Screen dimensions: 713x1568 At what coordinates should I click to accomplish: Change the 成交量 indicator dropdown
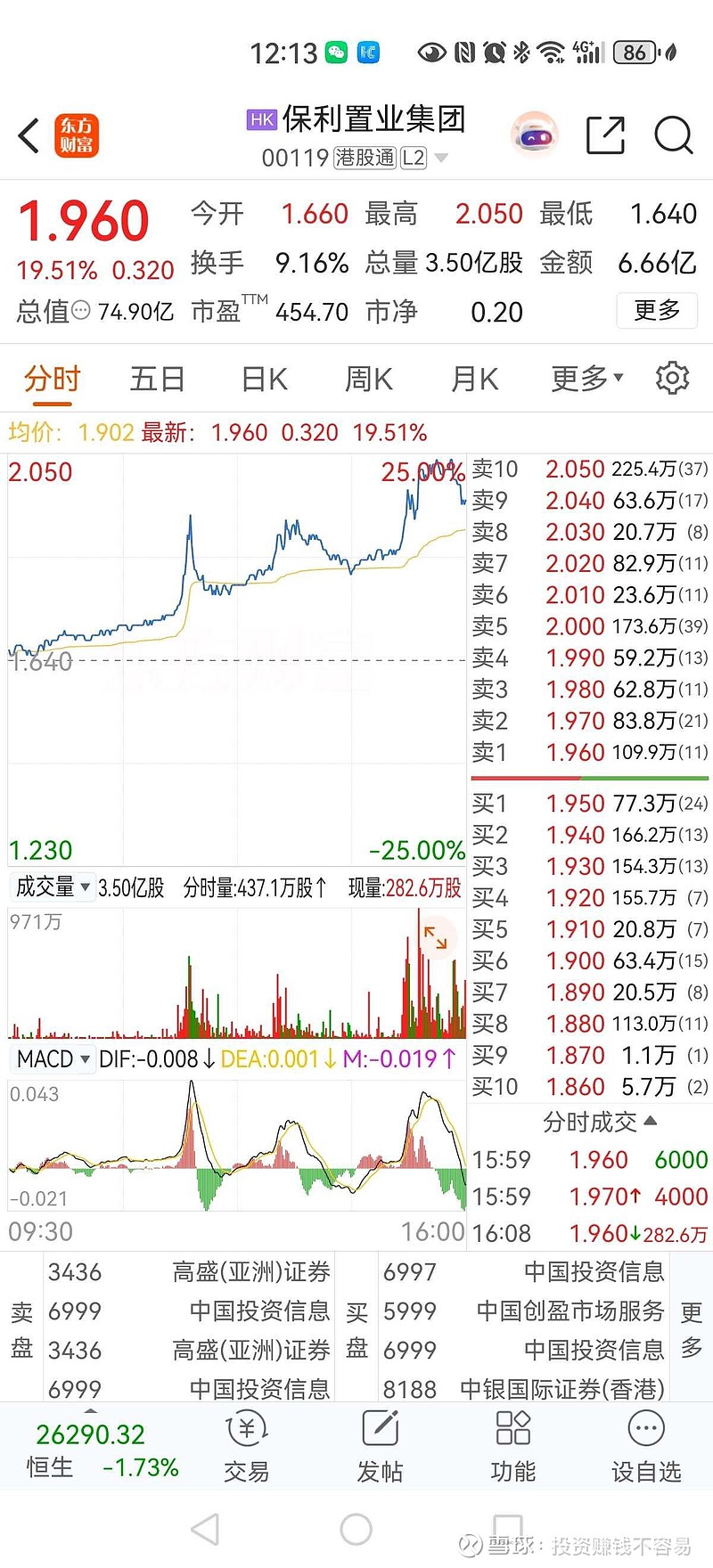point(53,887)
